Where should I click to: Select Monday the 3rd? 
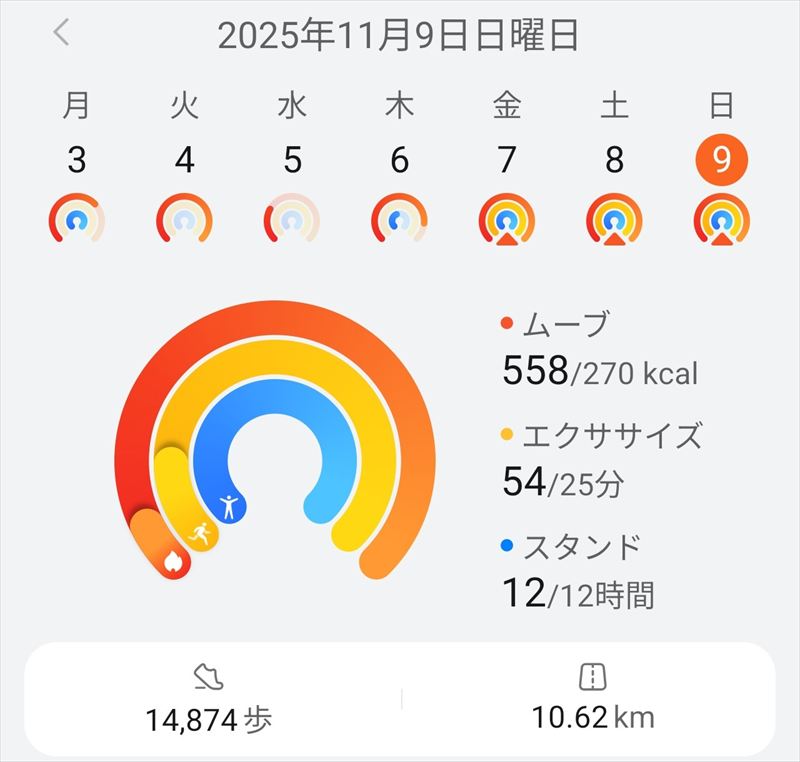76,160
